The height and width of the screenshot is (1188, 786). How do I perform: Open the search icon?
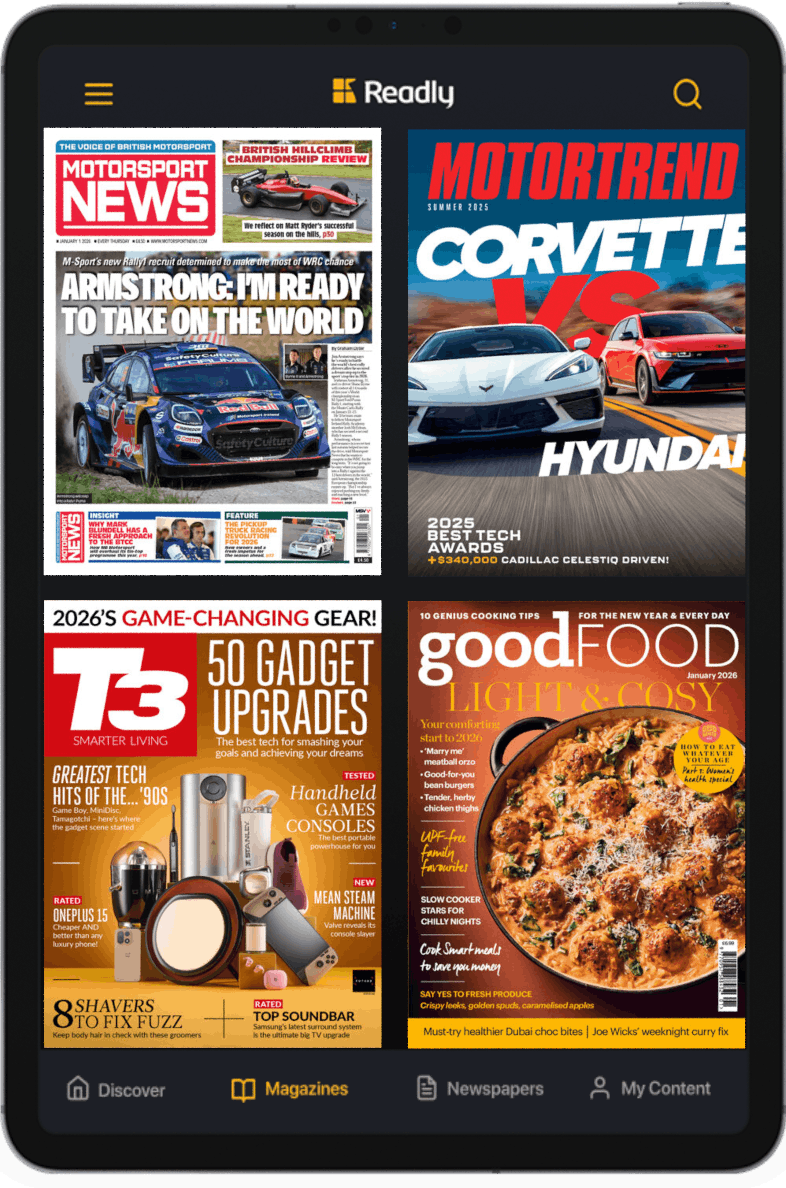click(687, 94)
